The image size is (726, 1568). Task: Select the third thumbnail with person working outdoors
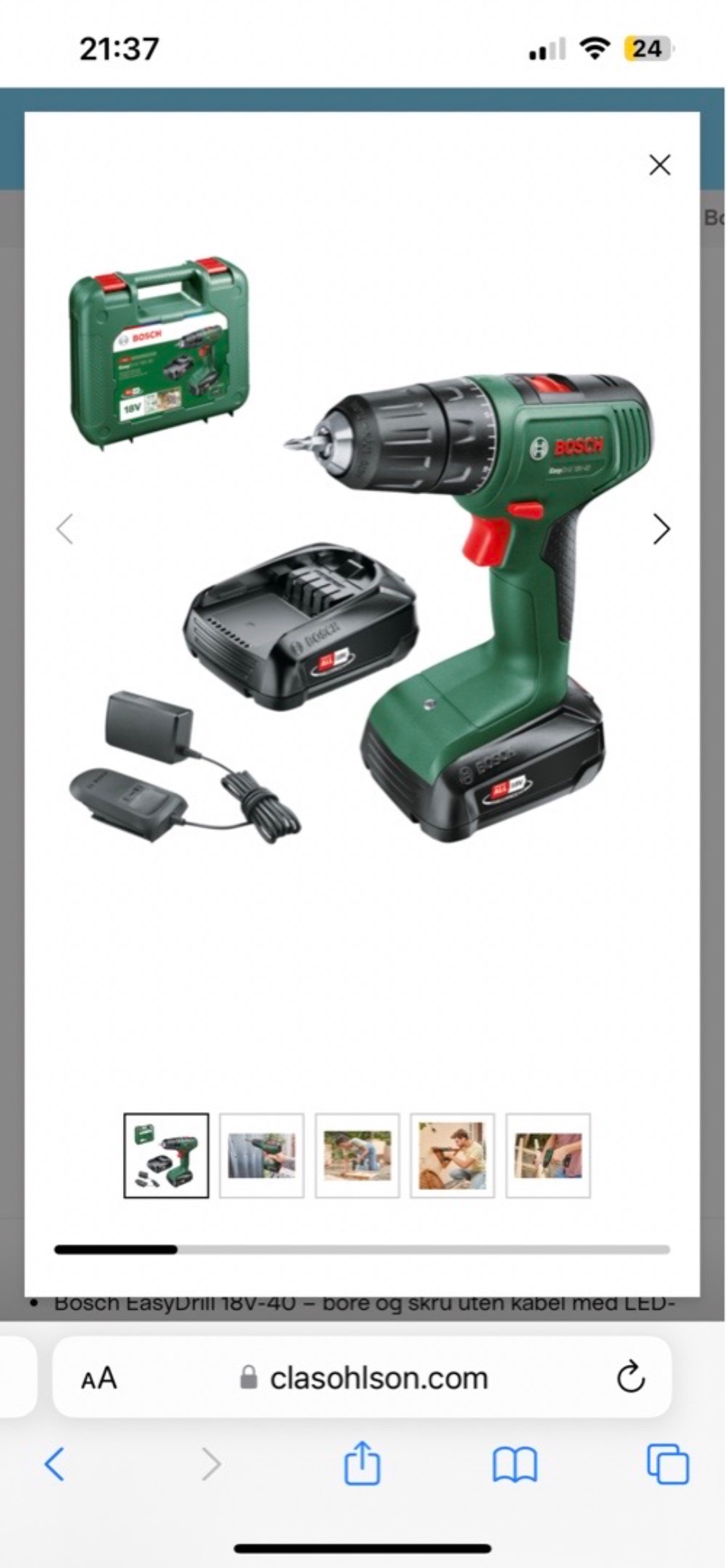[x=357, y=1155]
